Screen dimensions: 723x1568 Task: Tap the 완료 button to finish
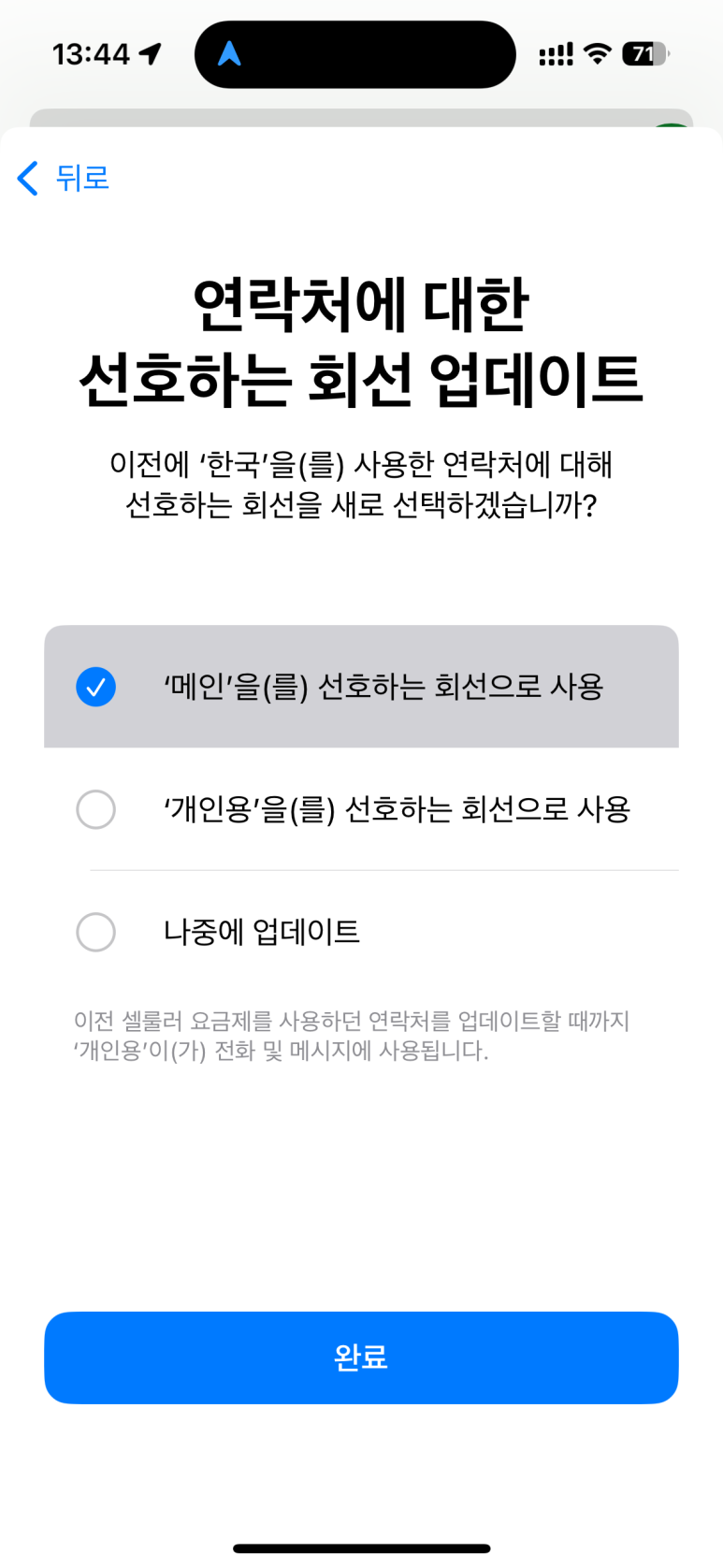coord(361,1357)
